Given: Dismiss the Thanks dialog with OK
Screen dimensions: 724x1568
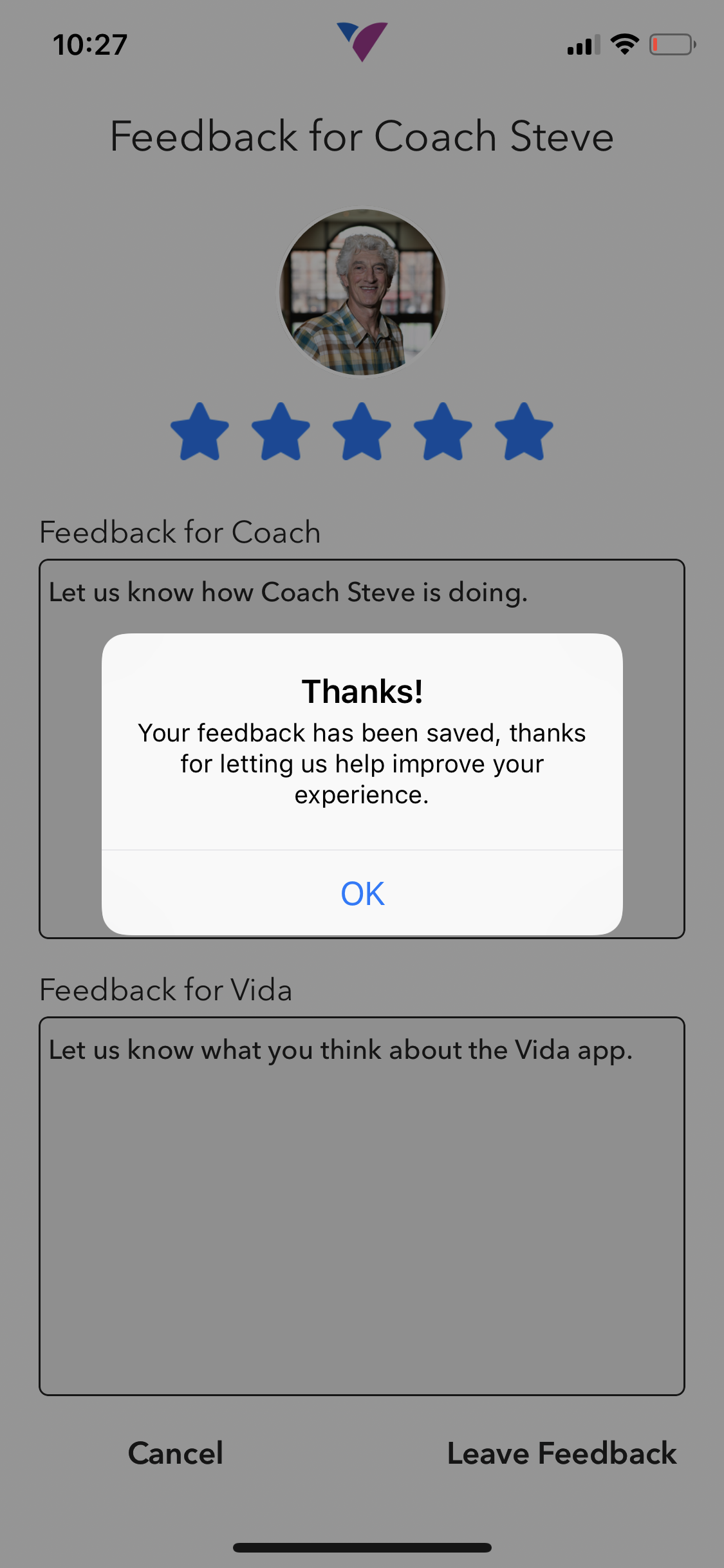Looking at the screenshot, I should [x=362, y=893].
